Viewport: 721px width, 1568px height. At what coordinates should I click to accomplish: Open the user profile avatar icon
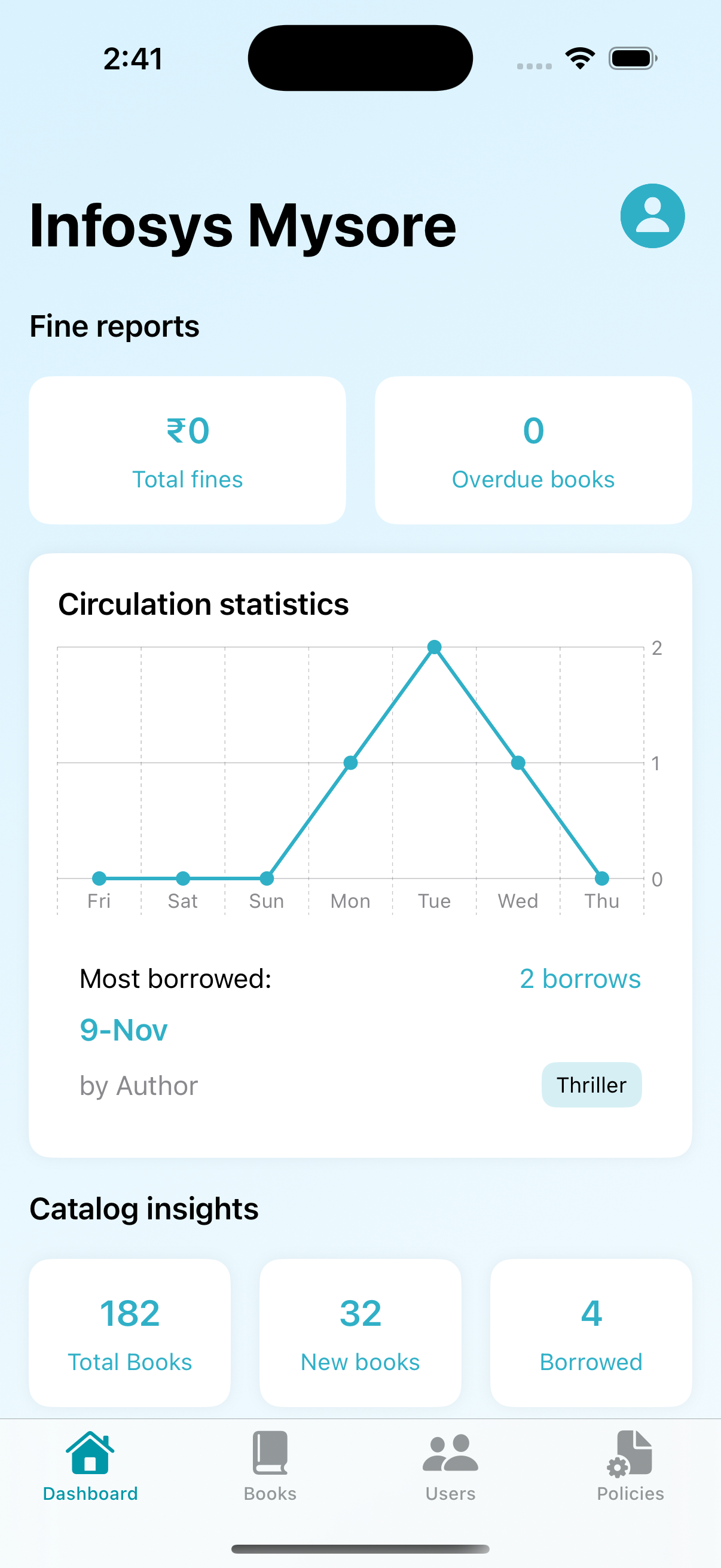click(652, 216)
